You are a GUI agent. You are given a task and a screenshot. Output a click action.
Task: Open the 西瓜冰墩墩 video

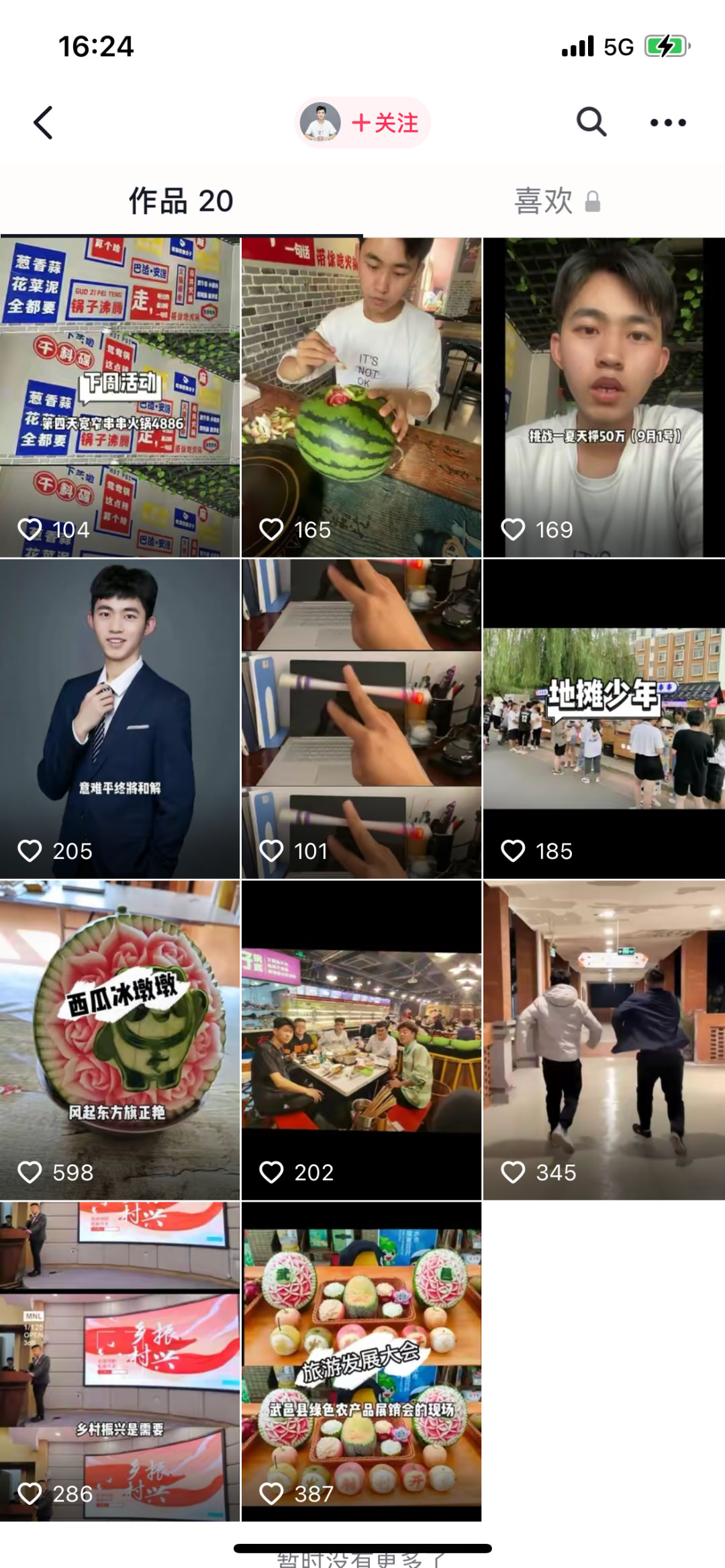coord(119,1040)
